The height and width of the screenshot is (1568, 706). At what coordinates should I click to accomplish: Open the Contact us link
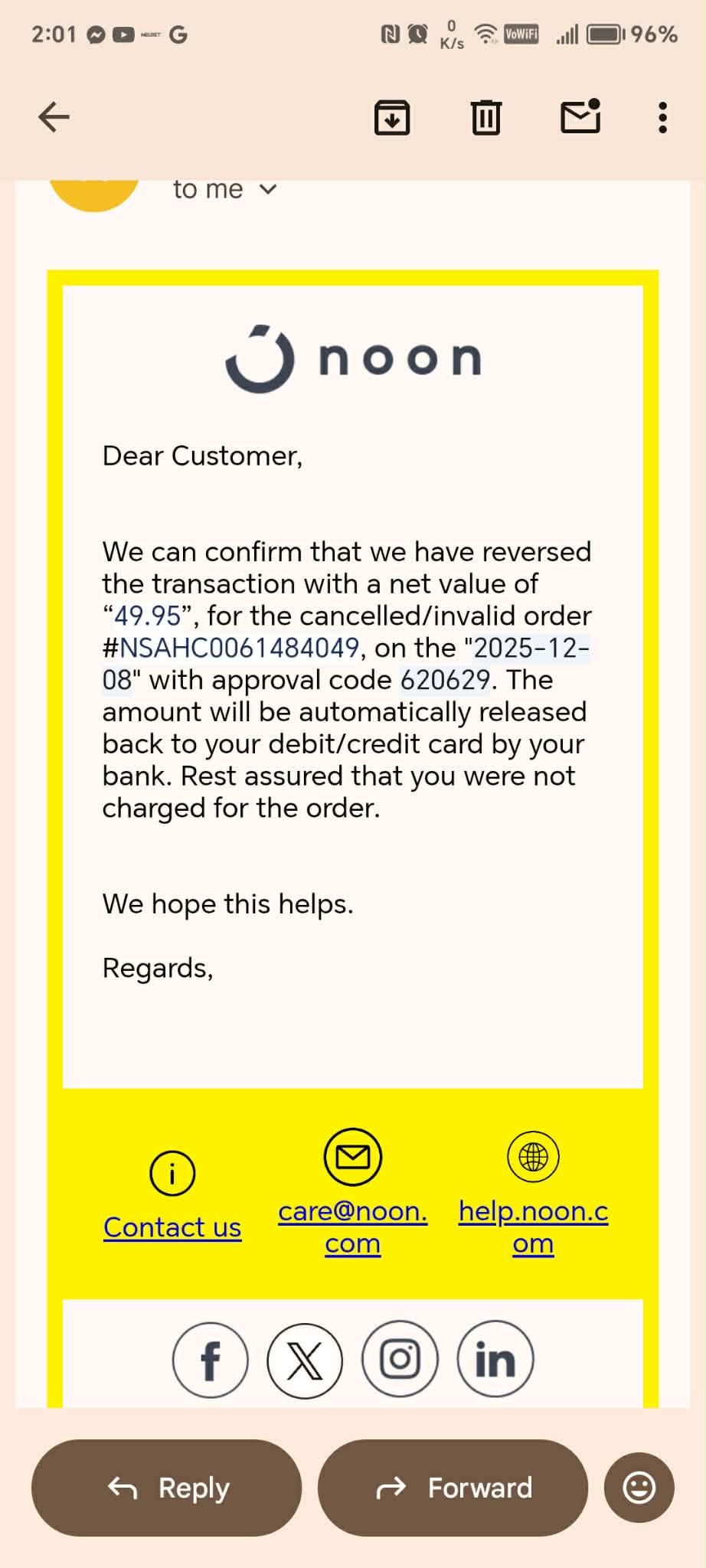[172, 1227]
